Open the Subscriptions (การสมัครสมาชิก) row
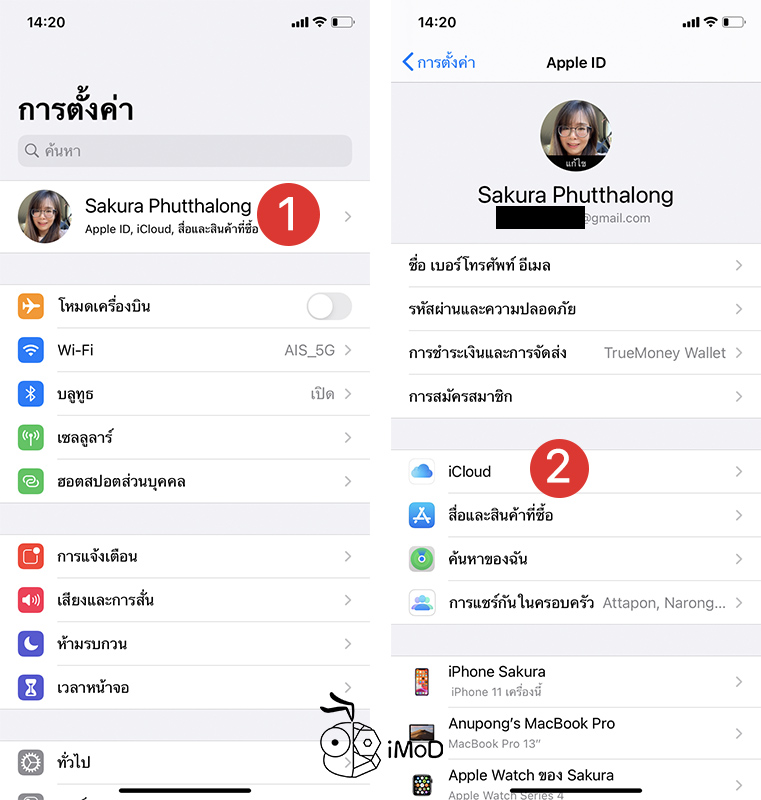Screen dimensions: 761x800 (x=575, y=397)
